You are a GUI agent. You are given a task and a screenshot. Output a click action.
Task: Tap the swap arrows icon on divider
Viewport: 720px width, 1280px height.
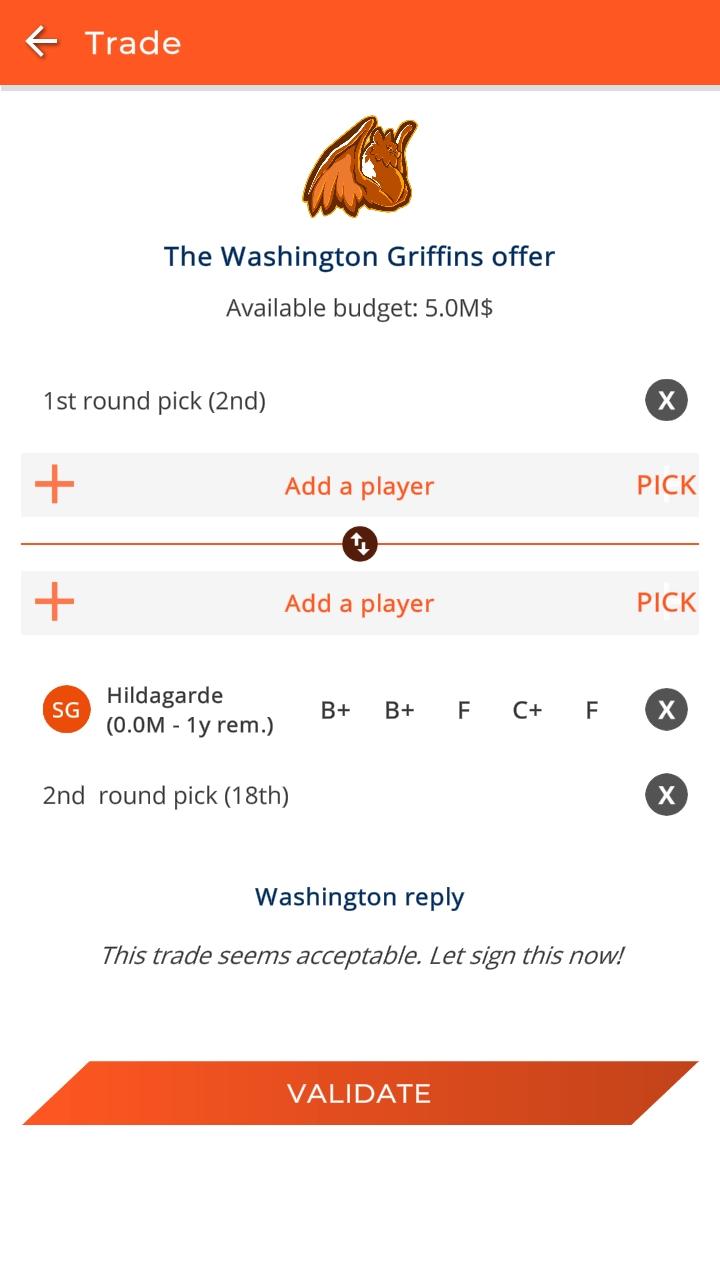click(x=360, y=544)
